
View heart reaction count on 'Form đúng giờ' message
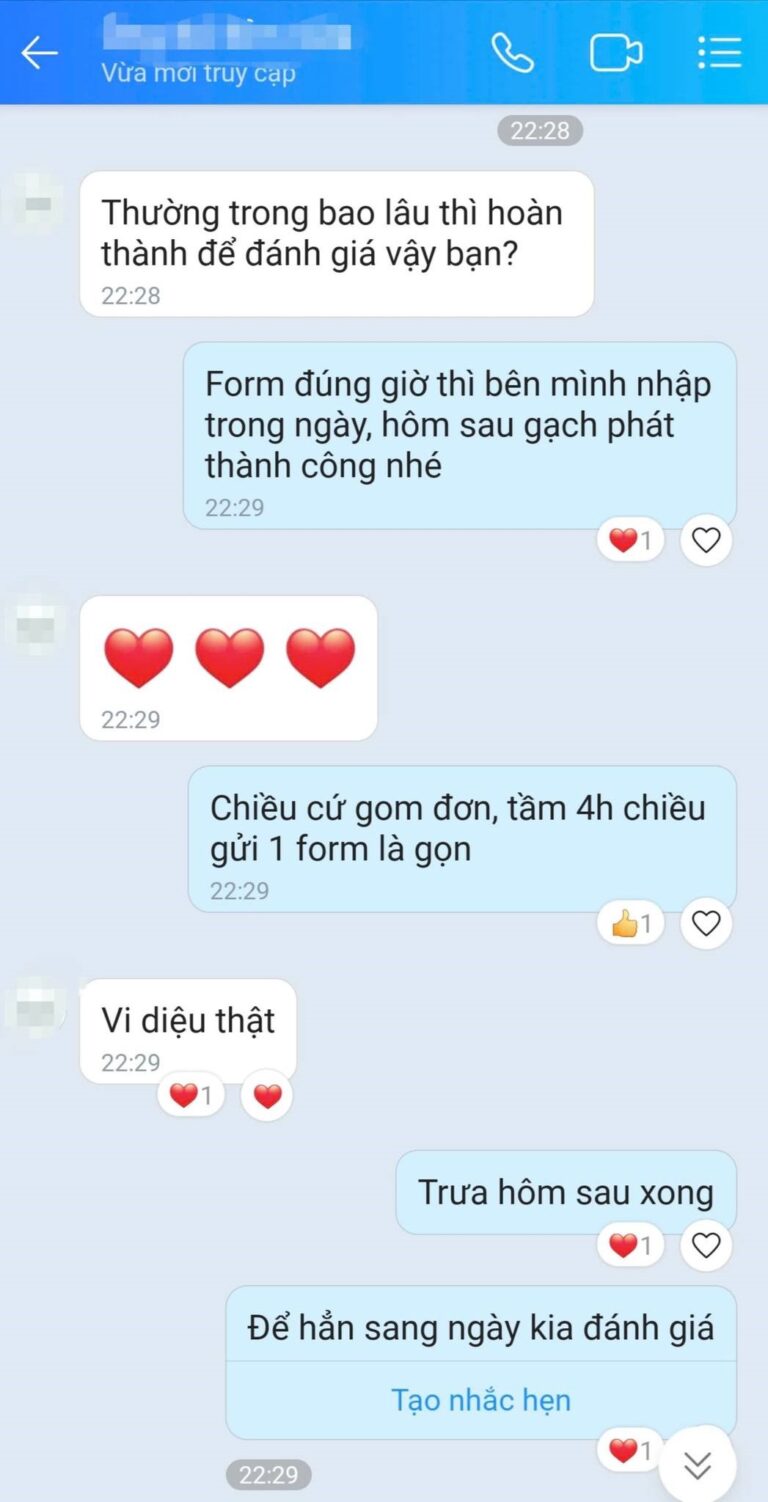[630, 541]
